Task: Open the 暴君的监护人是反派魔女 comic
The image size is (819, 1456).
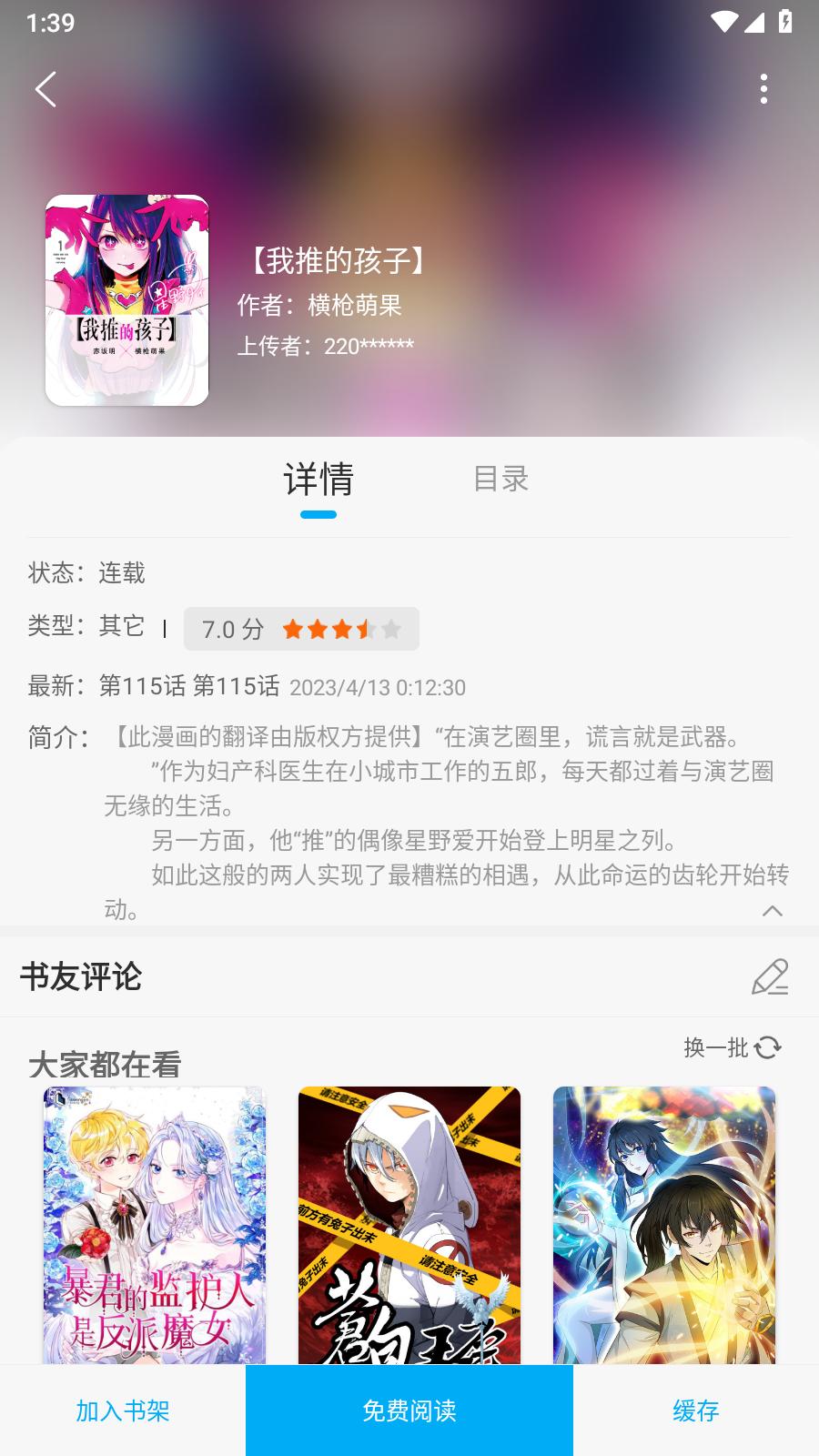Action: coord(155,1224)
